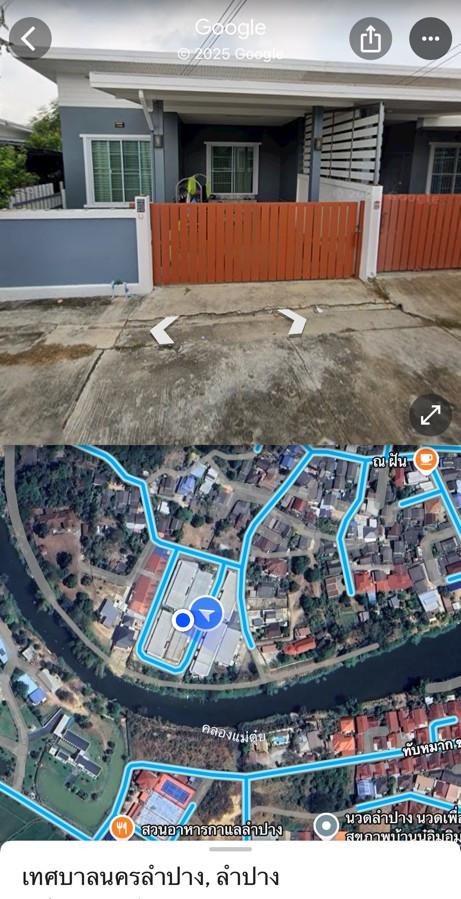Share this Street View location
461x899 pixels.
pos(370,38)
